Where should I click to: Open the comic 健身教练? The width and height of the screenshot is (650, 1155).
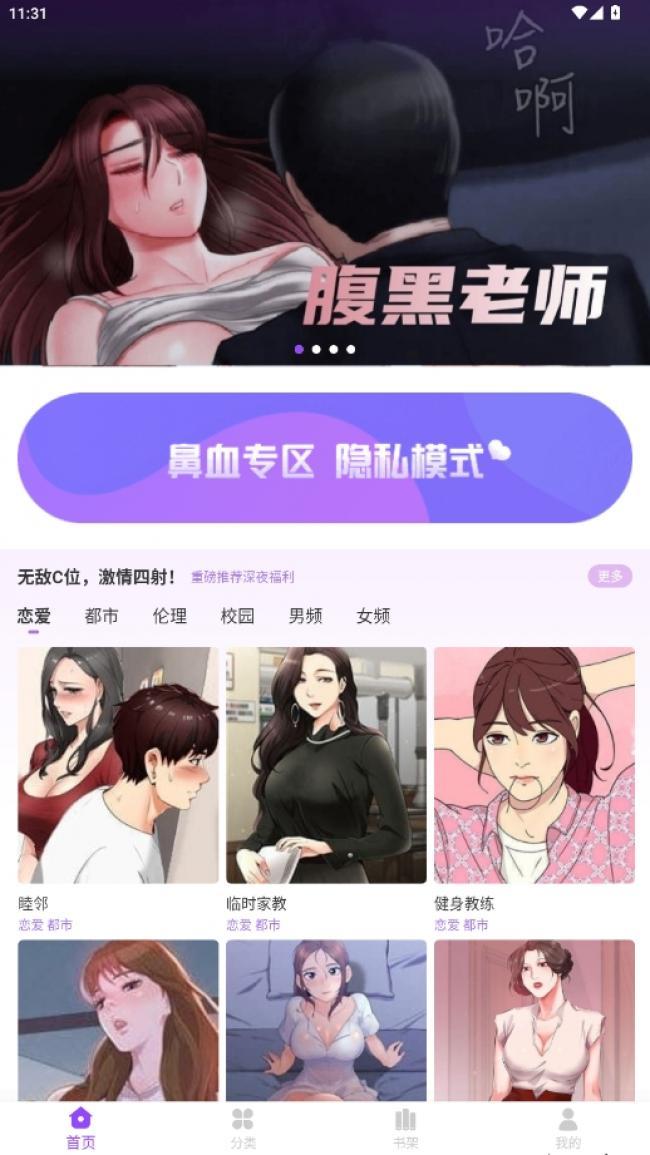(534, 765)
